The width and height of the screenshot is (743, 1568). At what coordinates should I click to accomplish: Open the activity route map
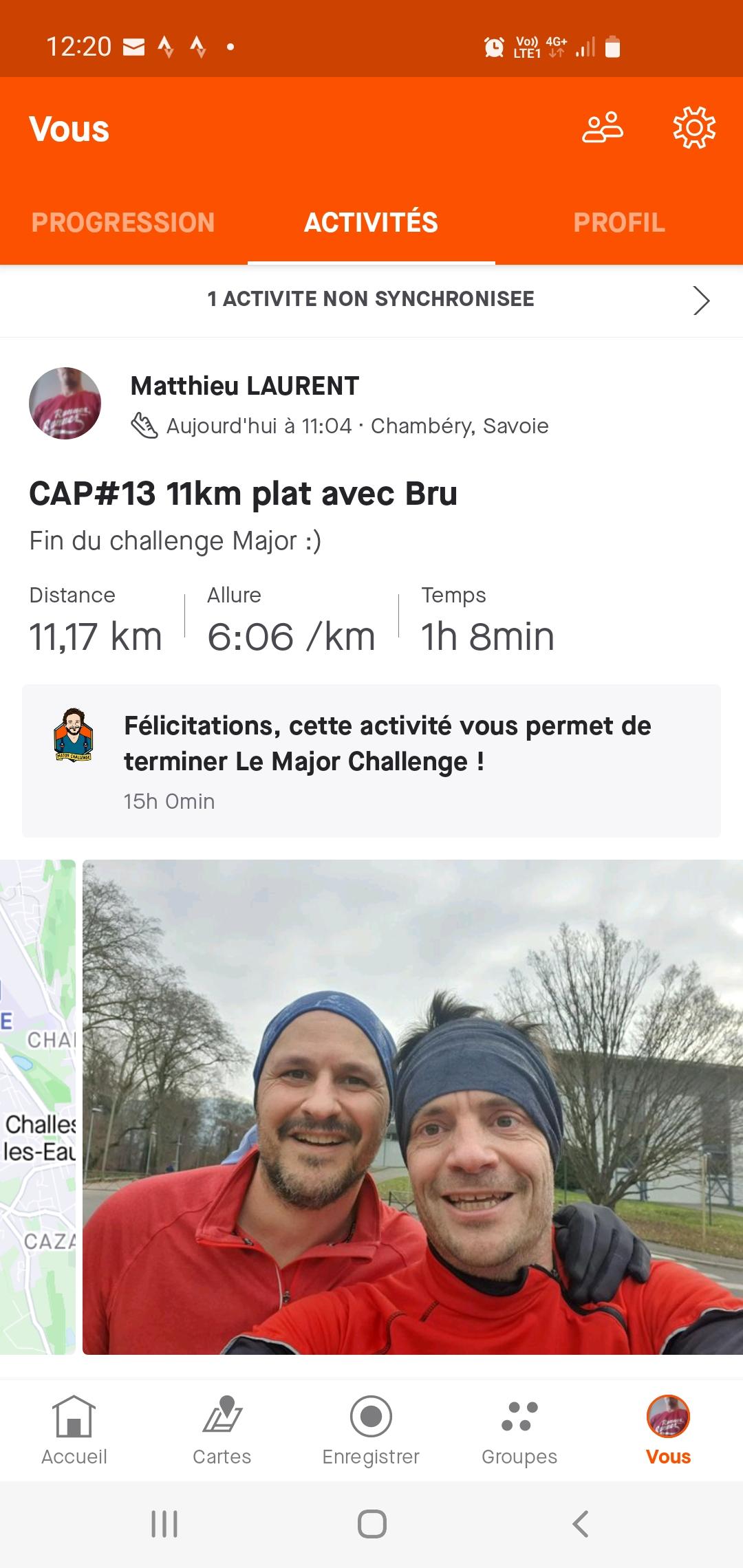click(37, 1107)
